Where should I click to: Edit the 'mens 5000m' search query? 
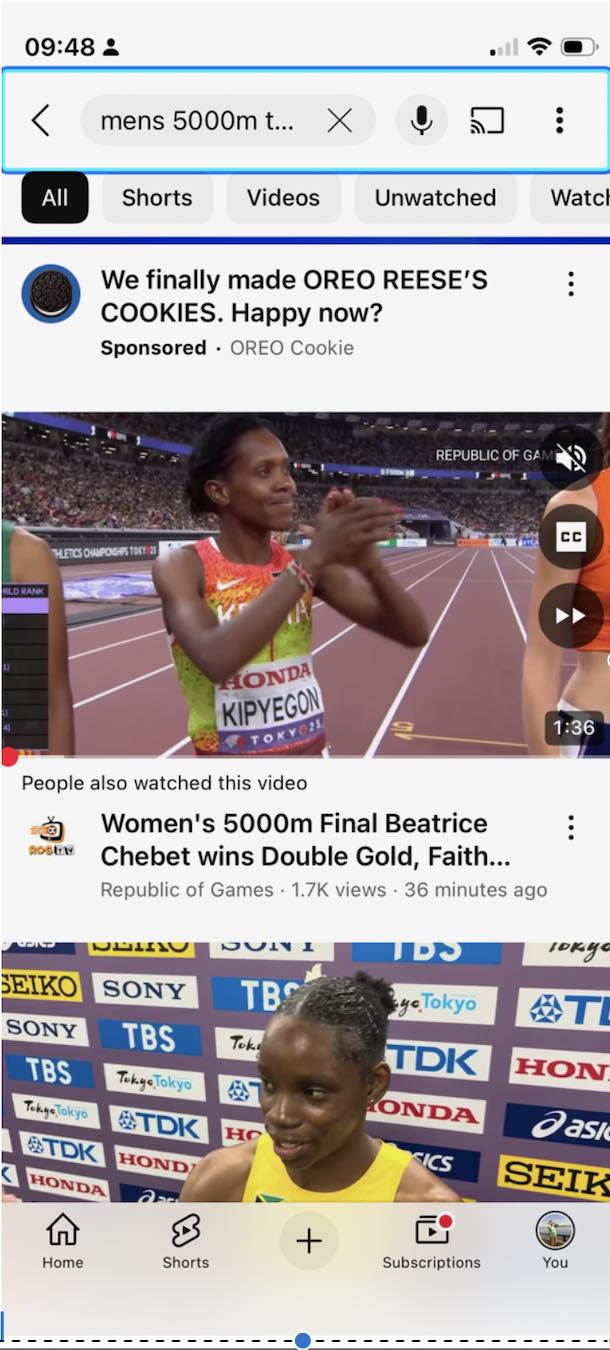(197, 121)
